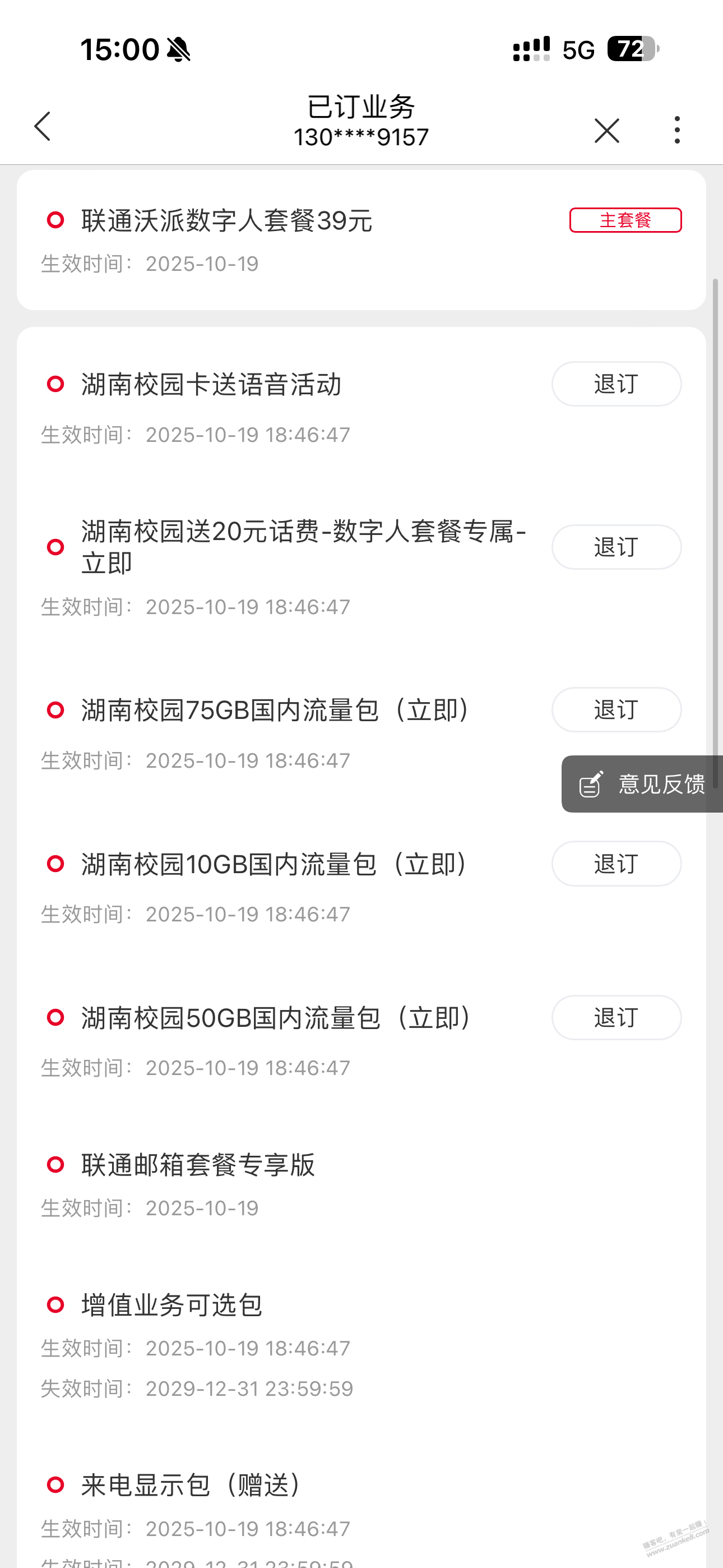Close the 已订业务 page

coord(606,130)
